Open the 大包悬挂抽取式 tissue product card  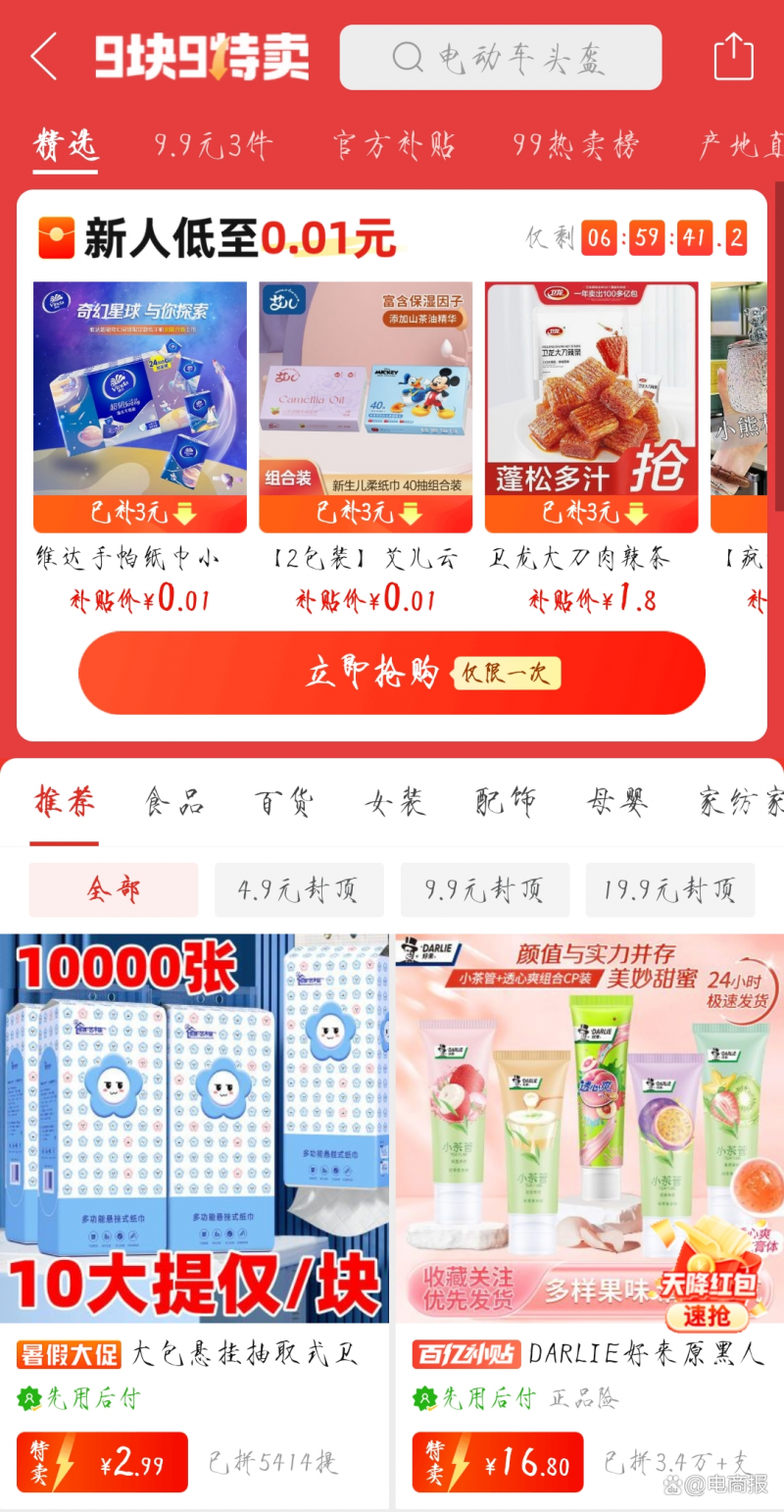[194, 1128]
